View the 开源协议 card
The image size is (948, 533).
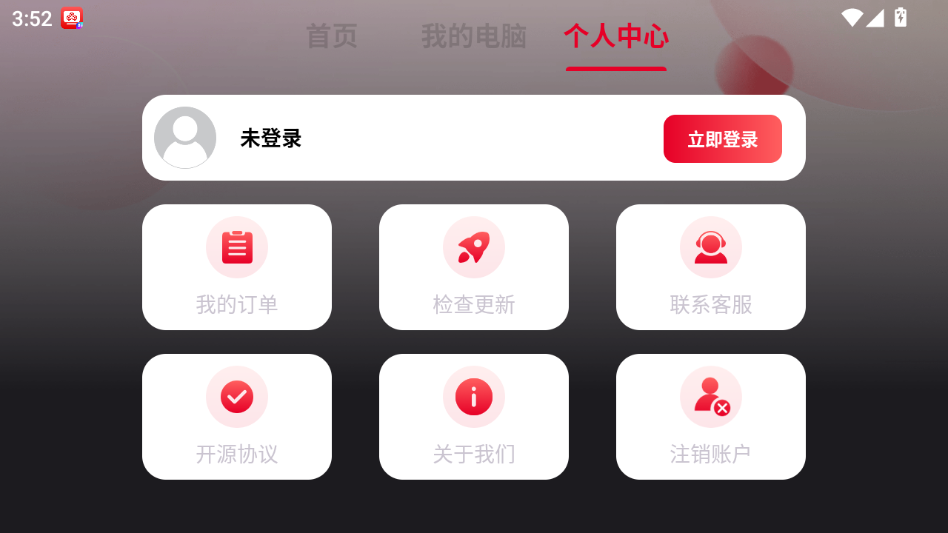(x=237, y=417)
